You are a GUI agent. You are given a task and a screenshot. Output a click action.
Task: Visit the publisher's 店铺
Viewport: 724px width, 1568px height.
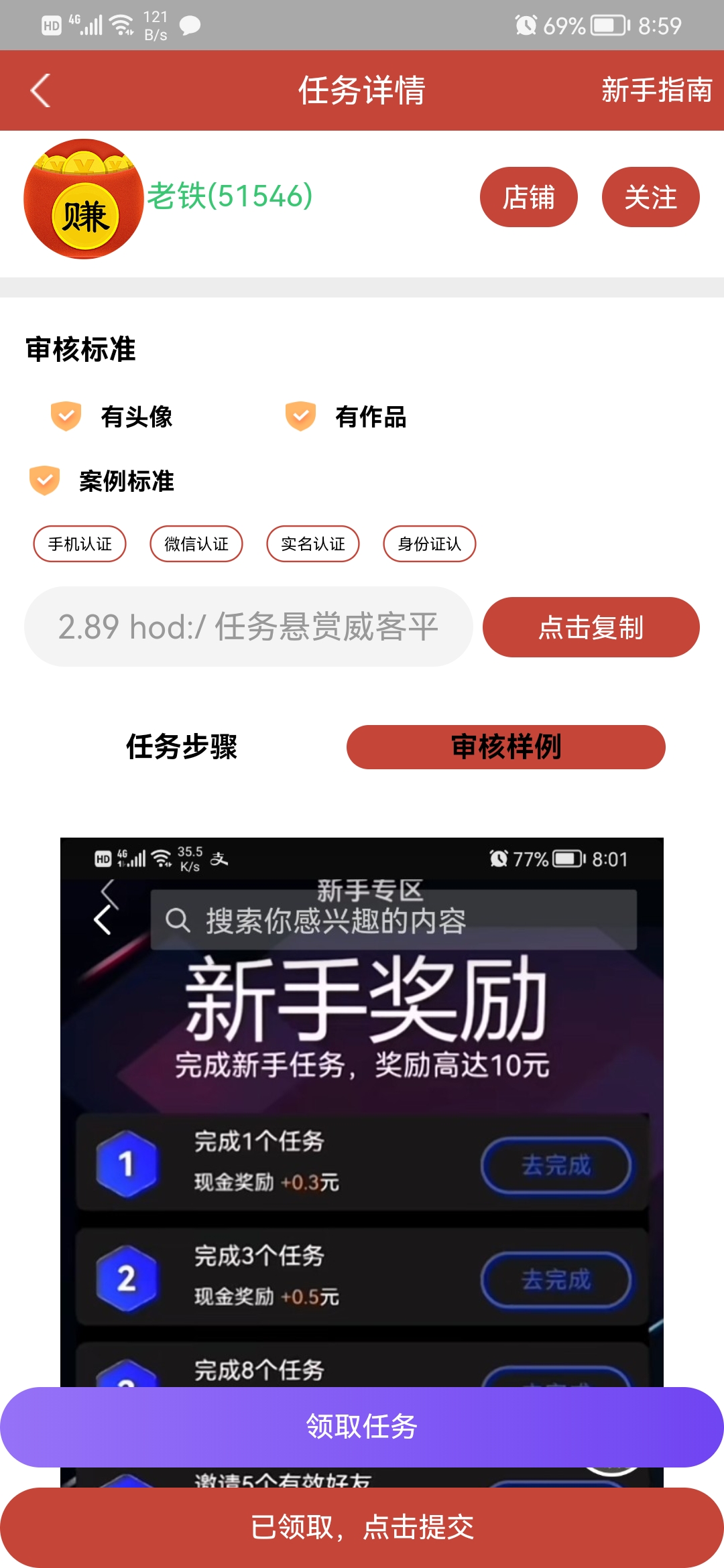(528, 197)
